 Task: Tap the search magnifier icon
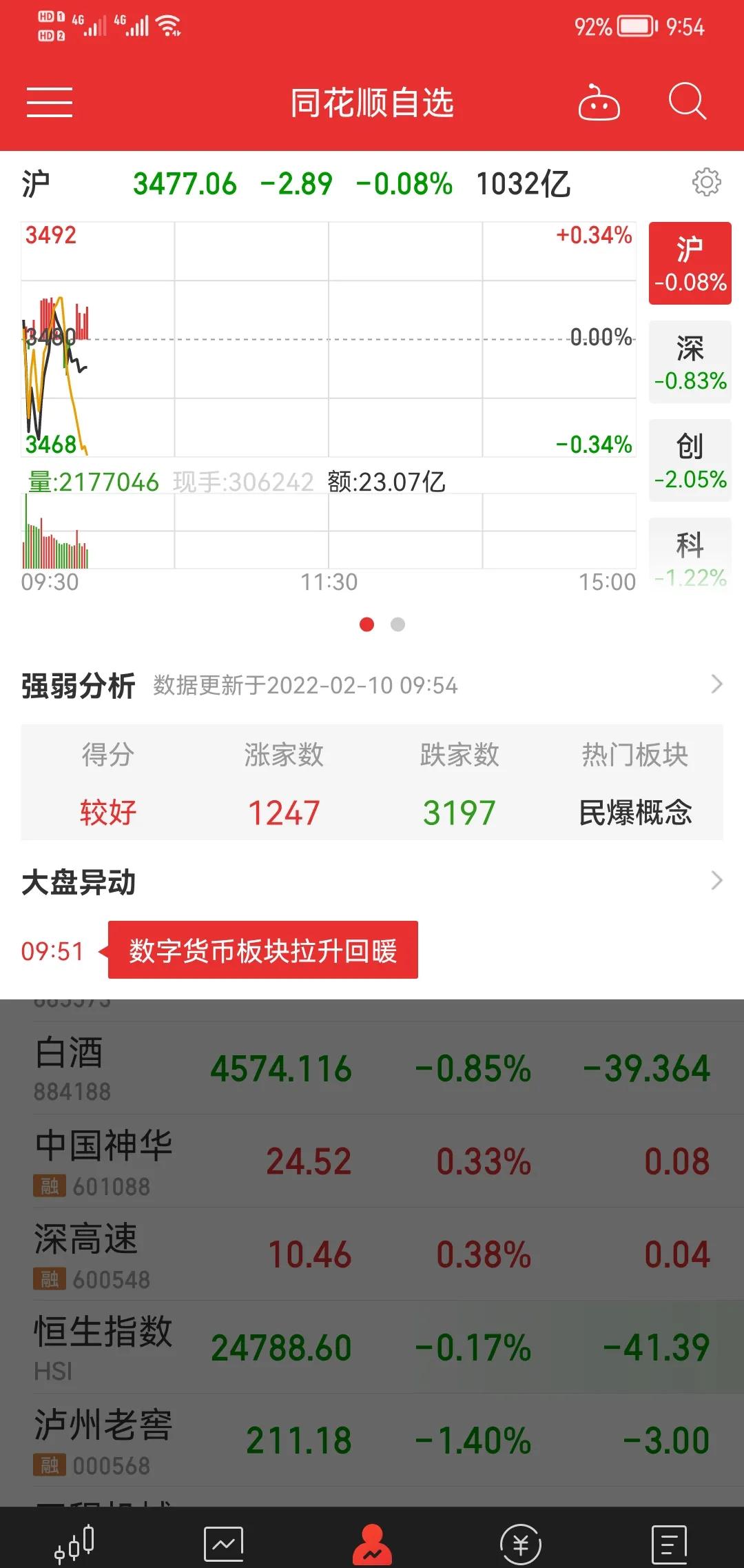[688, 102]
